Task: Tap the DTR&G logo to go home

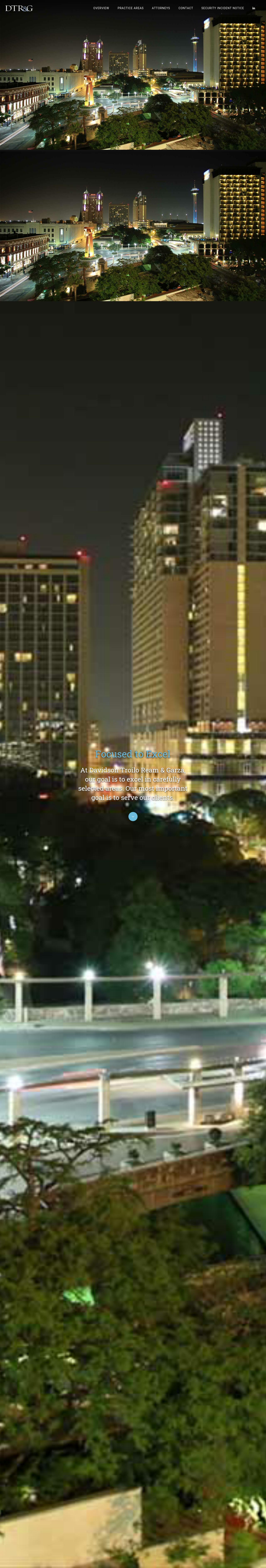Action: (19, 8)
